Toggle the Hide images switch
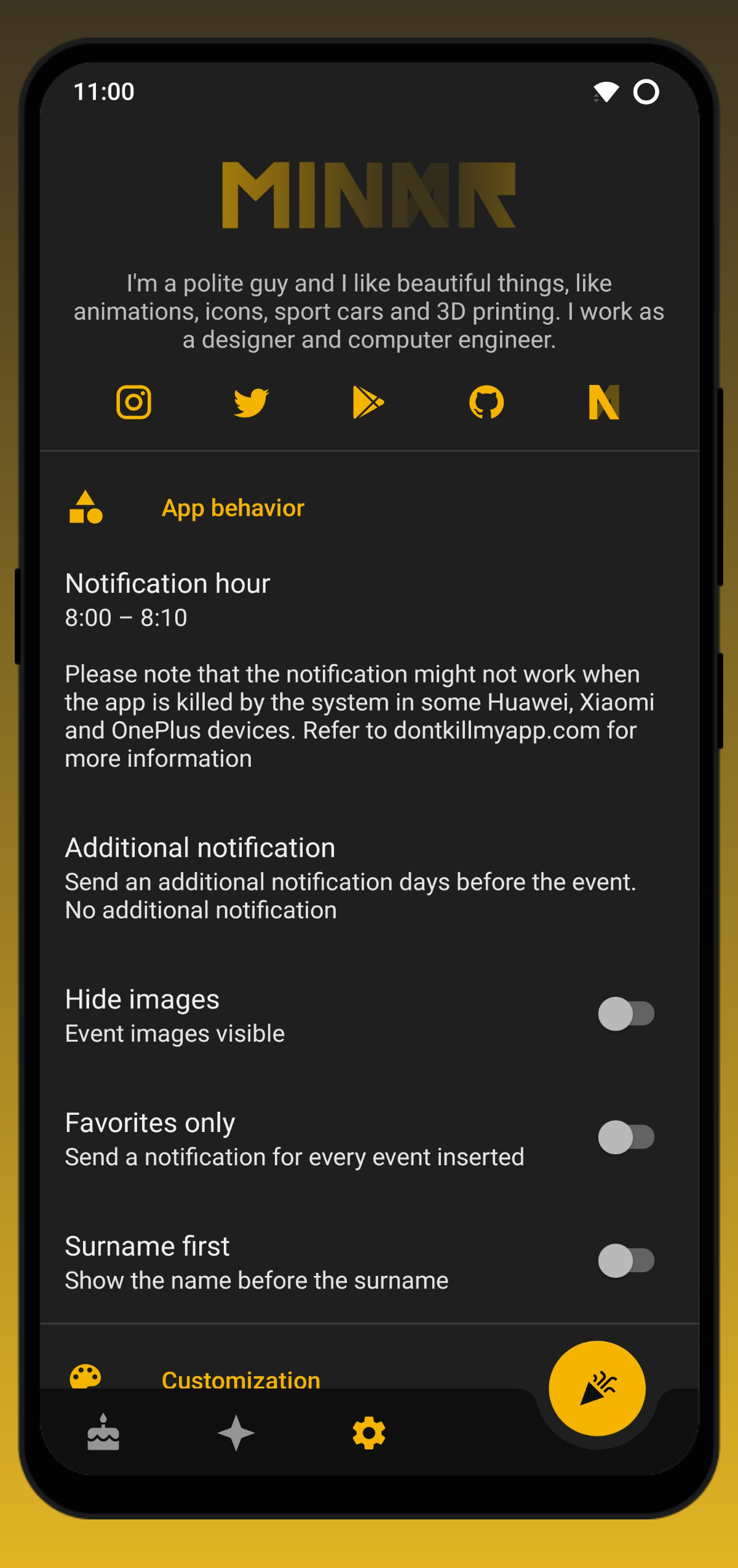 click(625, 1014)
